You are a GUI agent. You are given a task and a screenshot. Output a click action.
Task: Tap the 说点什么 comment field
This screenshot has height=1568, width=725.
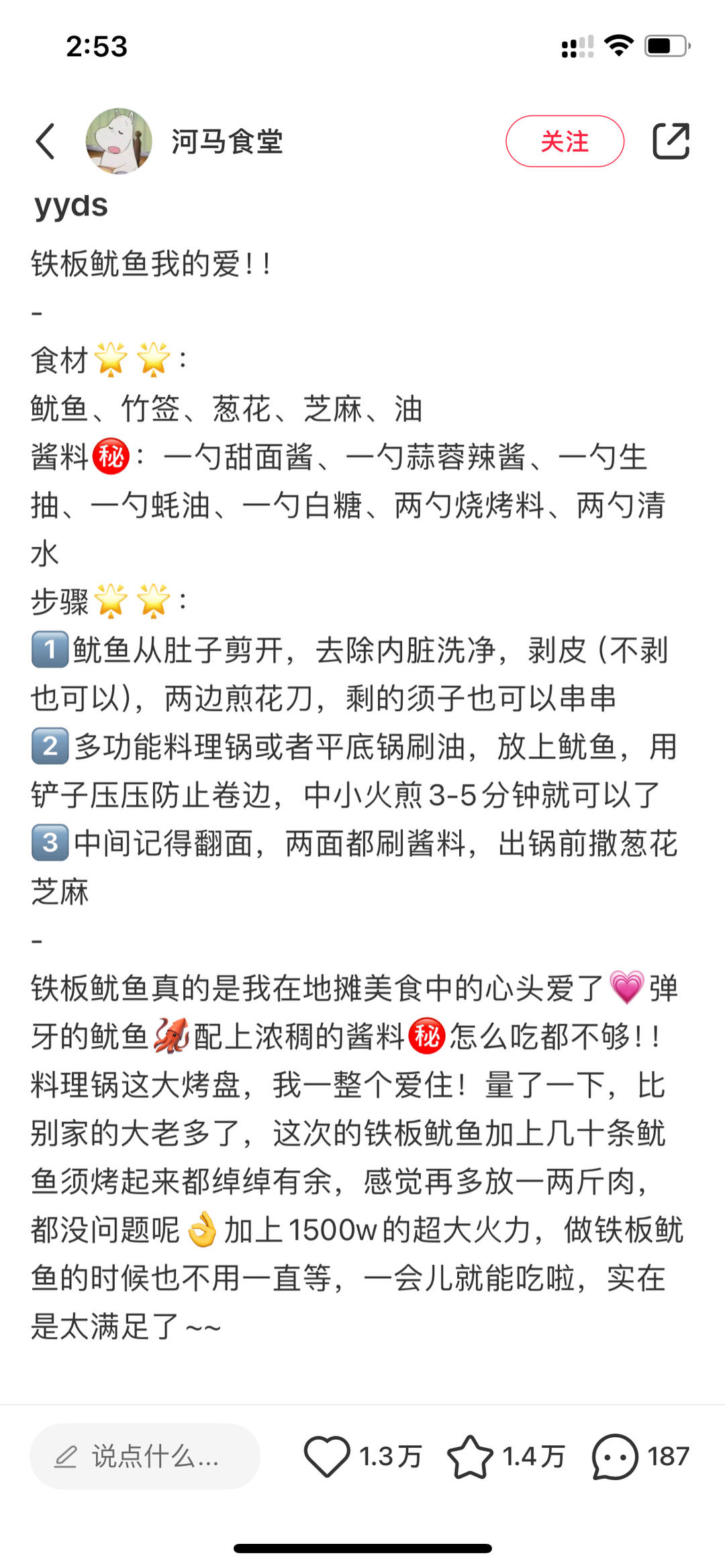(x=145, y=1457)
